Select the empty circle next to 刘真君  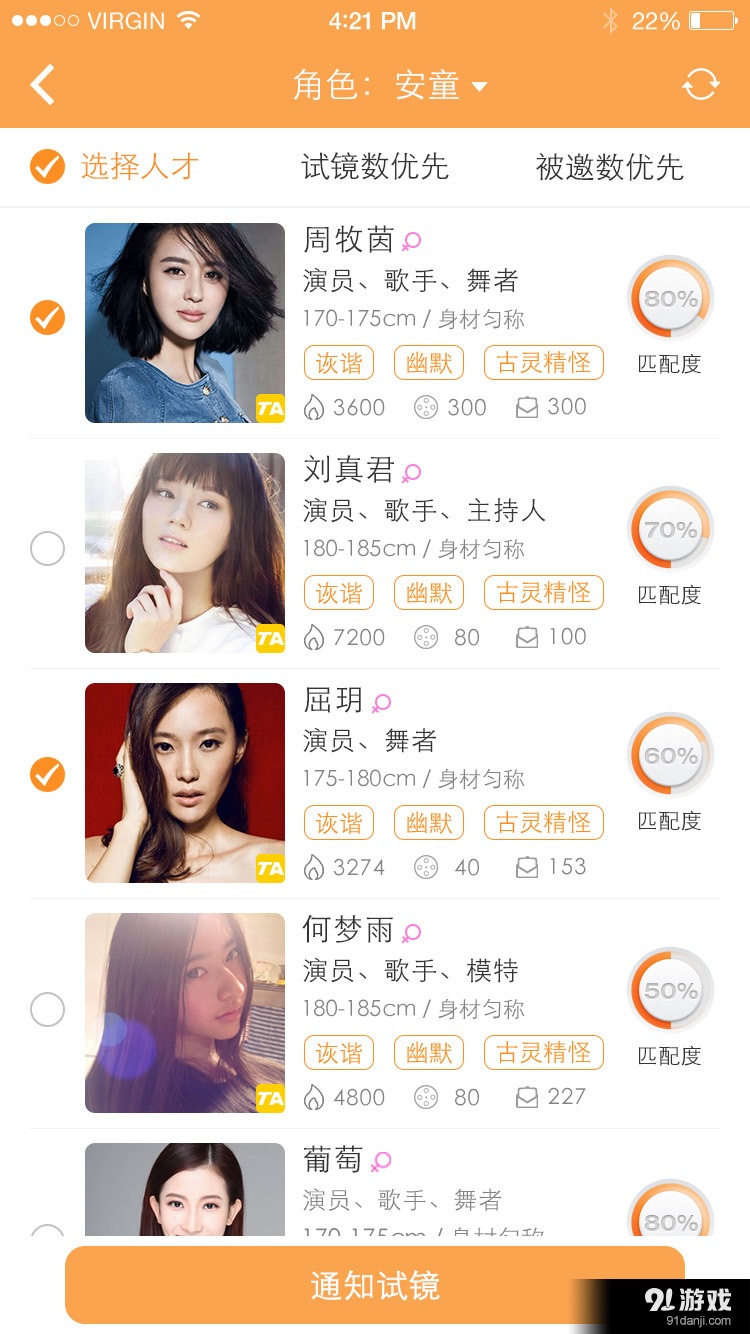point(47,548)
